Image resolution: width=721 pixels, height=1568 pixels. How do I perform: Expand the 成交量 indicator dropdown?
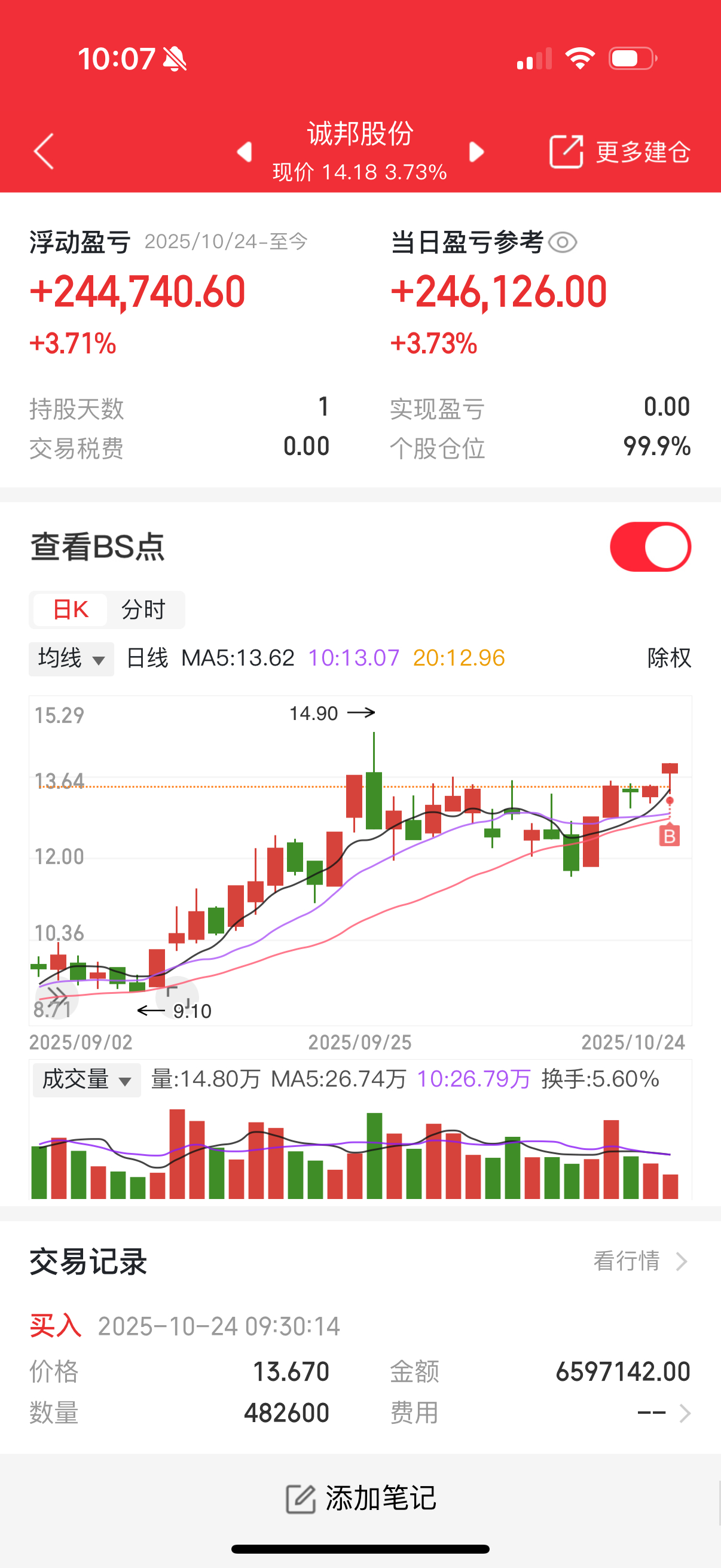[x=87, y=1080]
